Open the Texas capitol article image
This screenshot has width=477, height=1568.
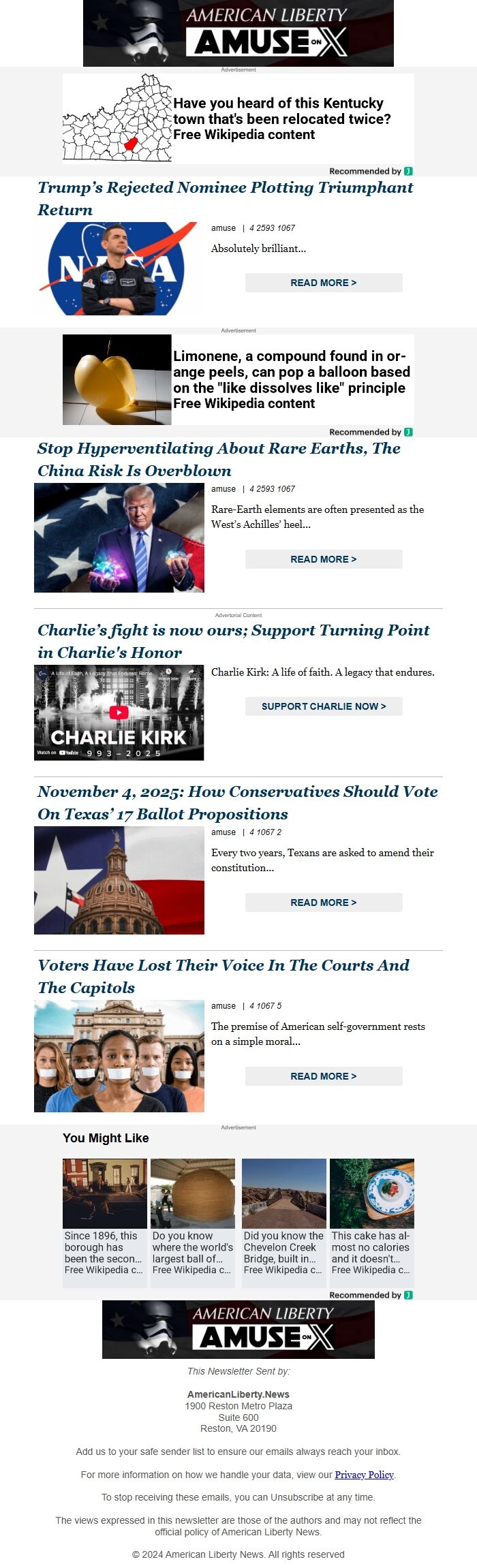[x=119, y=880]
